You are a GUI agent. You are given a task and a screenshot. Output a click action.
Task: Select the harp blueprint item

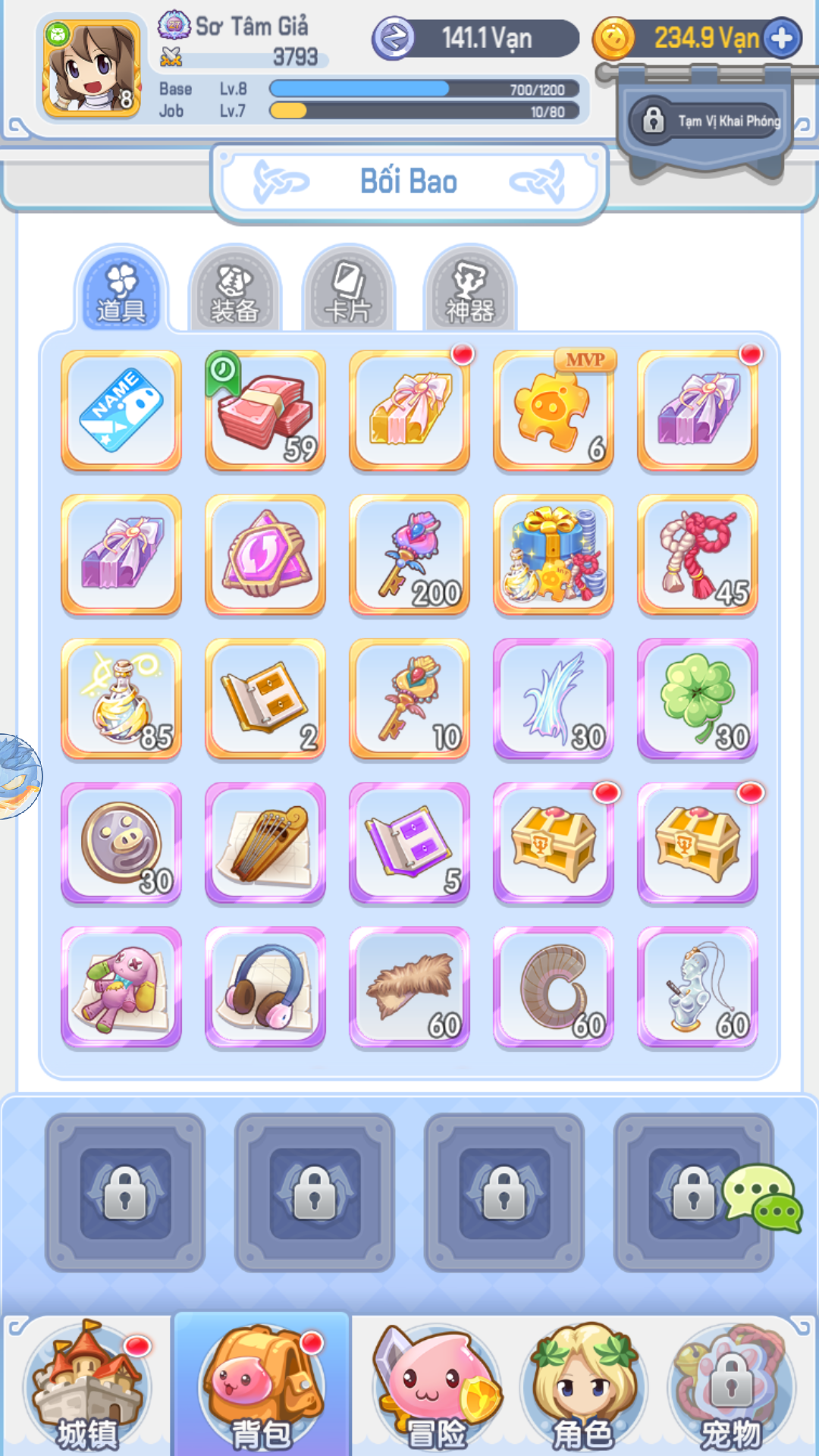click(x=265, y=843)
